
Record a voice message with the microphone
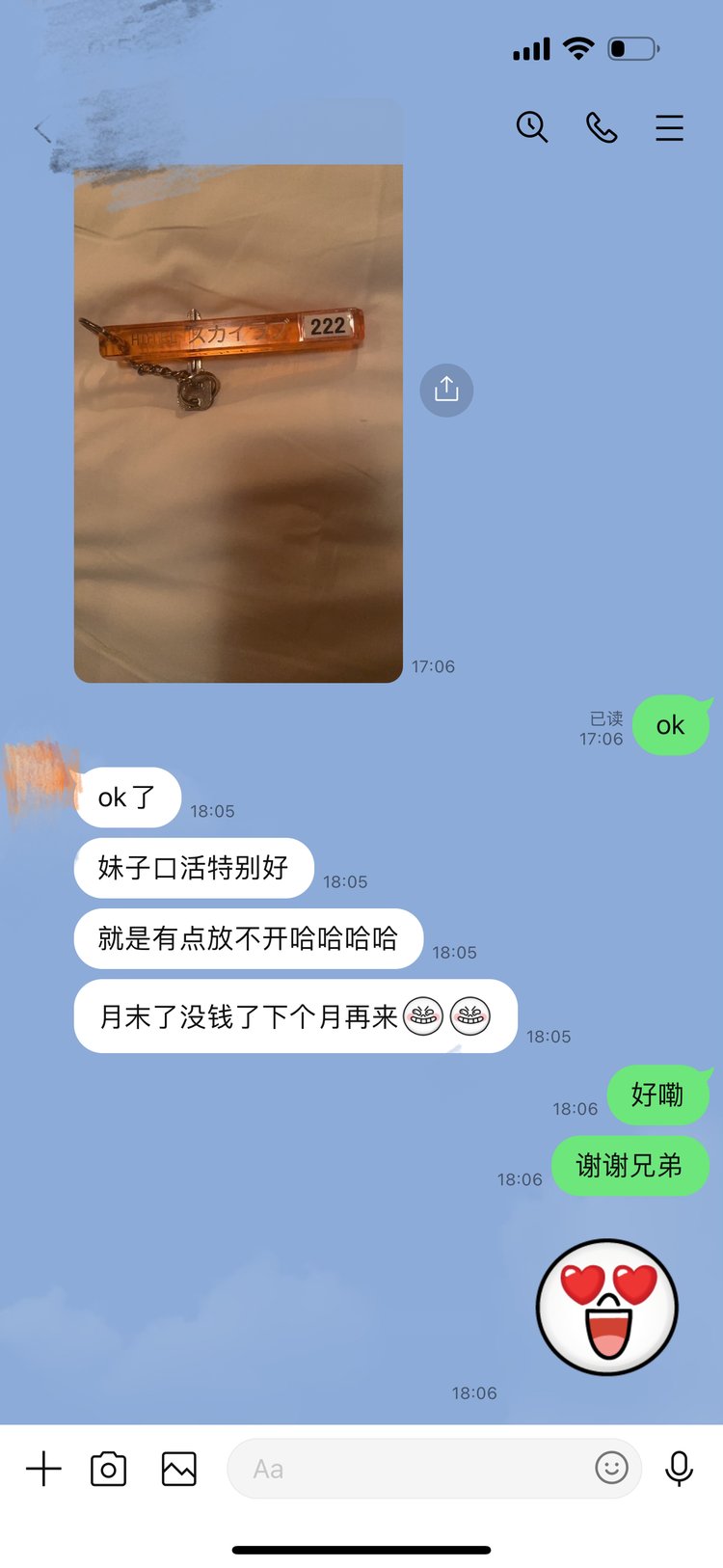679,1468
